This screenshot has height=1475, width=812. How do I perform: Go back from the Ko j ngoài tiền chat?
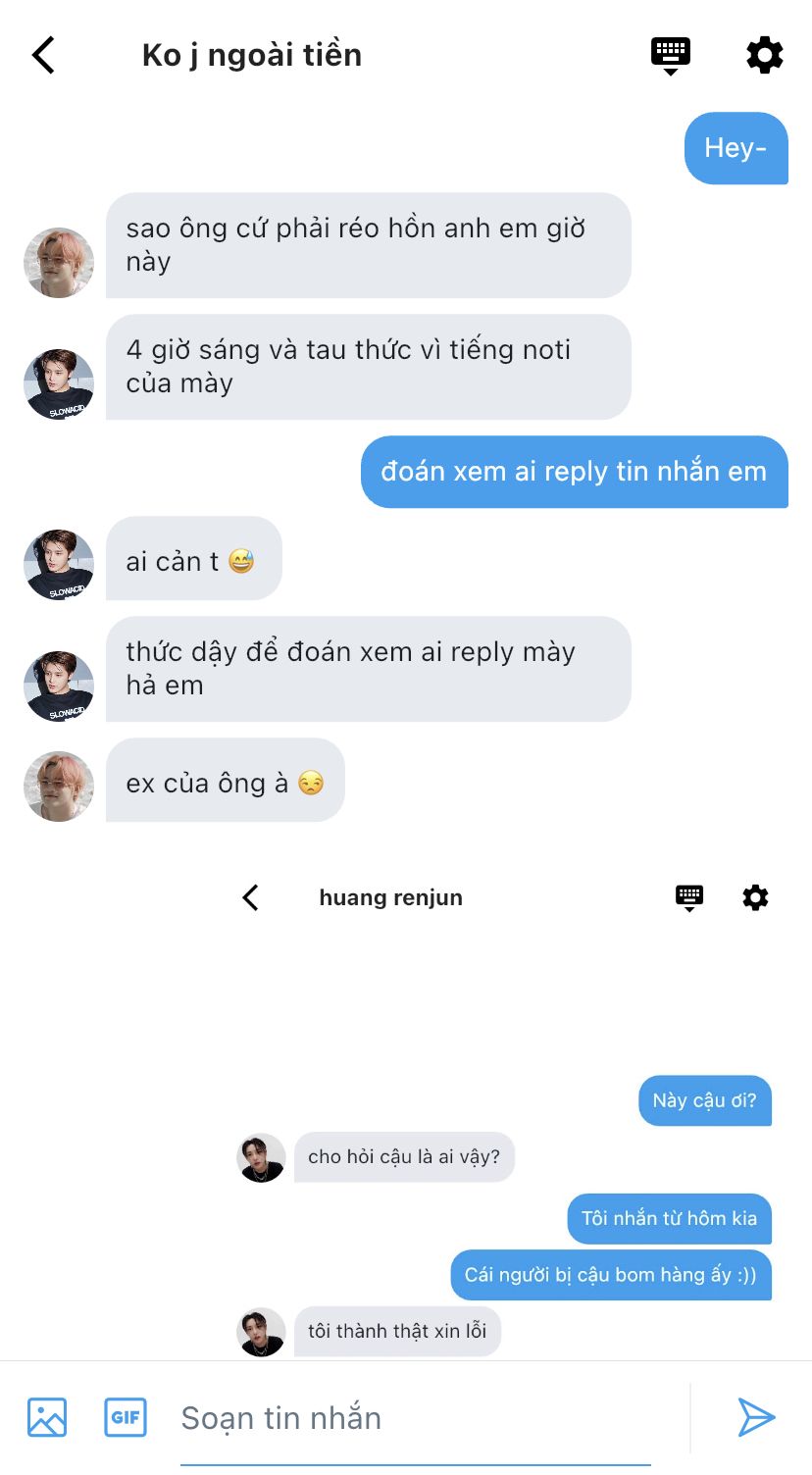(43, 55)
